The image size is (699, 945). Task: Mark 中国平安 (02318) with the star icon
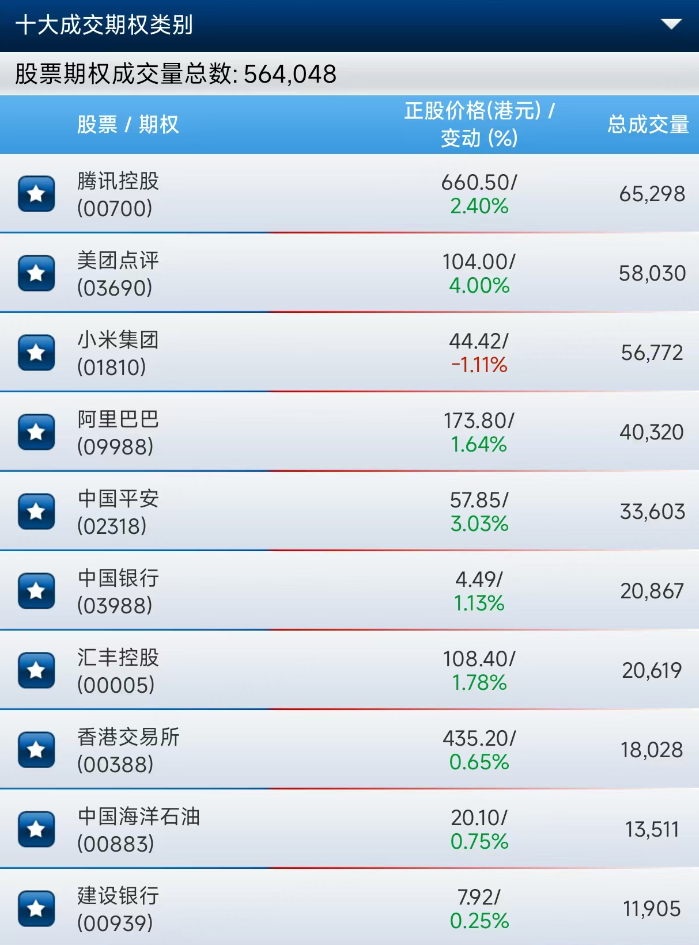[37, 511]
